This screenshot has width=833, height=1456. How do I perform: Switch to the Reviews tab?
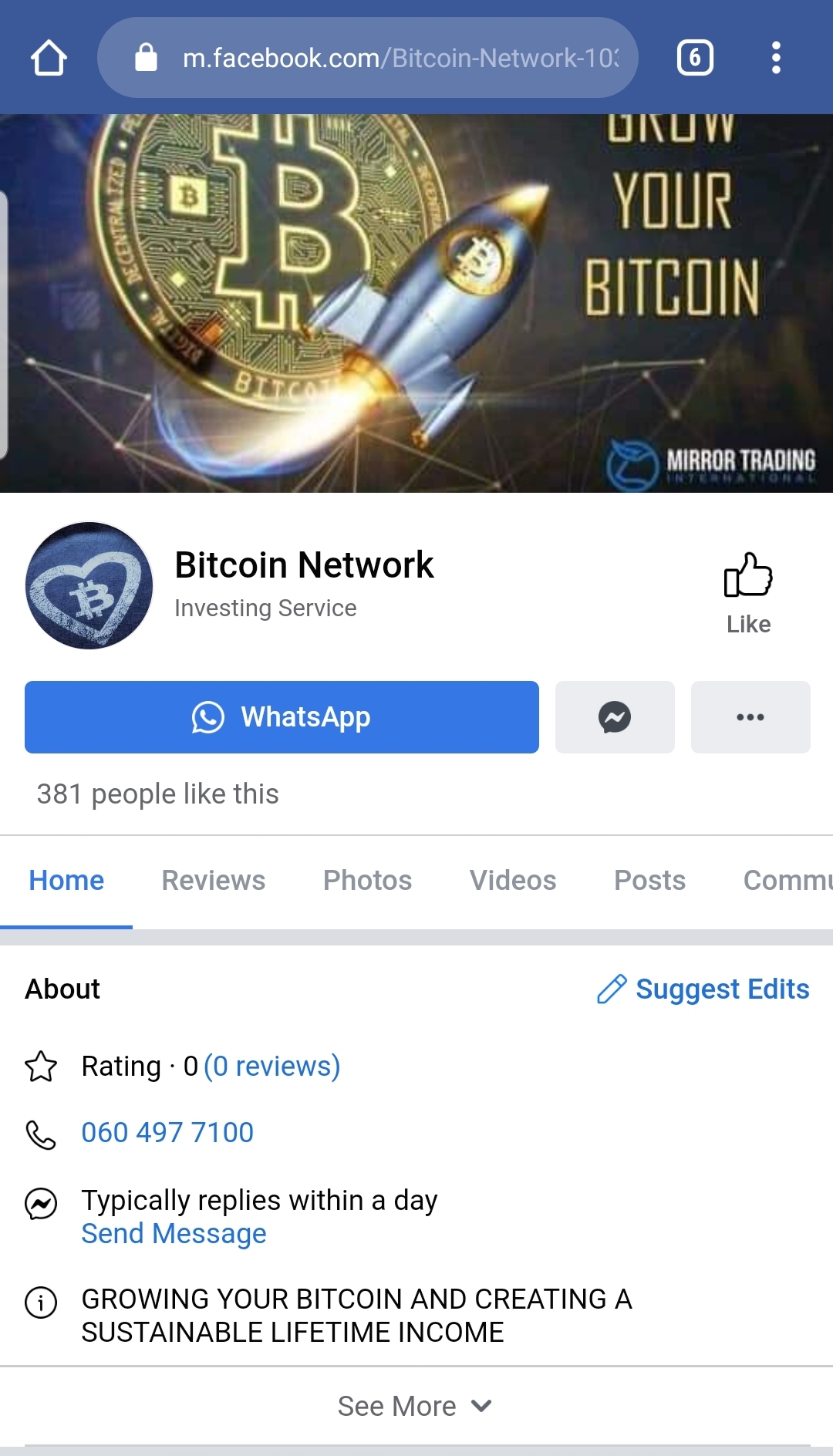213,881
